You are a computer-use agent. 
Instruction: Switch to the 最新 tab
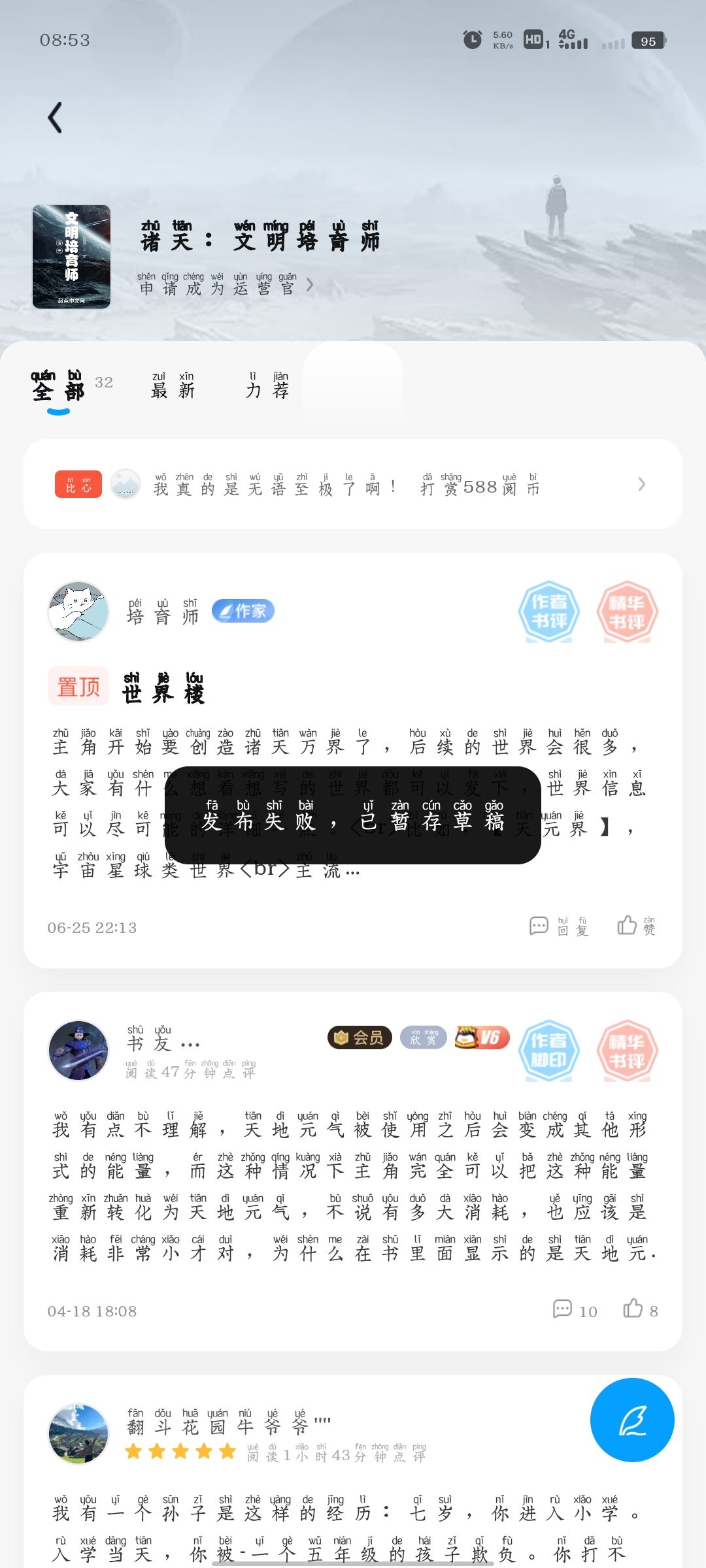[x=173, y=388]
